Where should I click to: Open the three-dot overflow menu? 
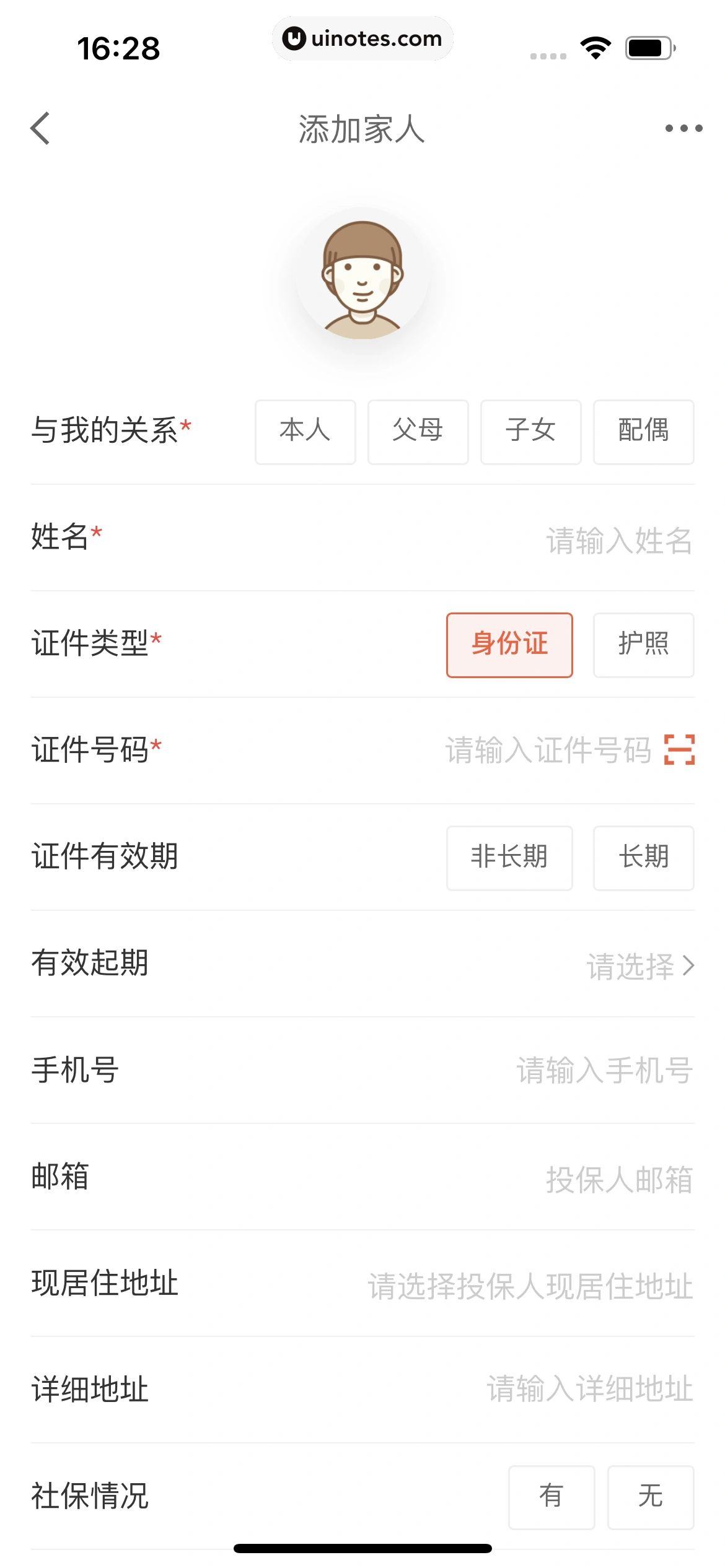tap(683, 129)
